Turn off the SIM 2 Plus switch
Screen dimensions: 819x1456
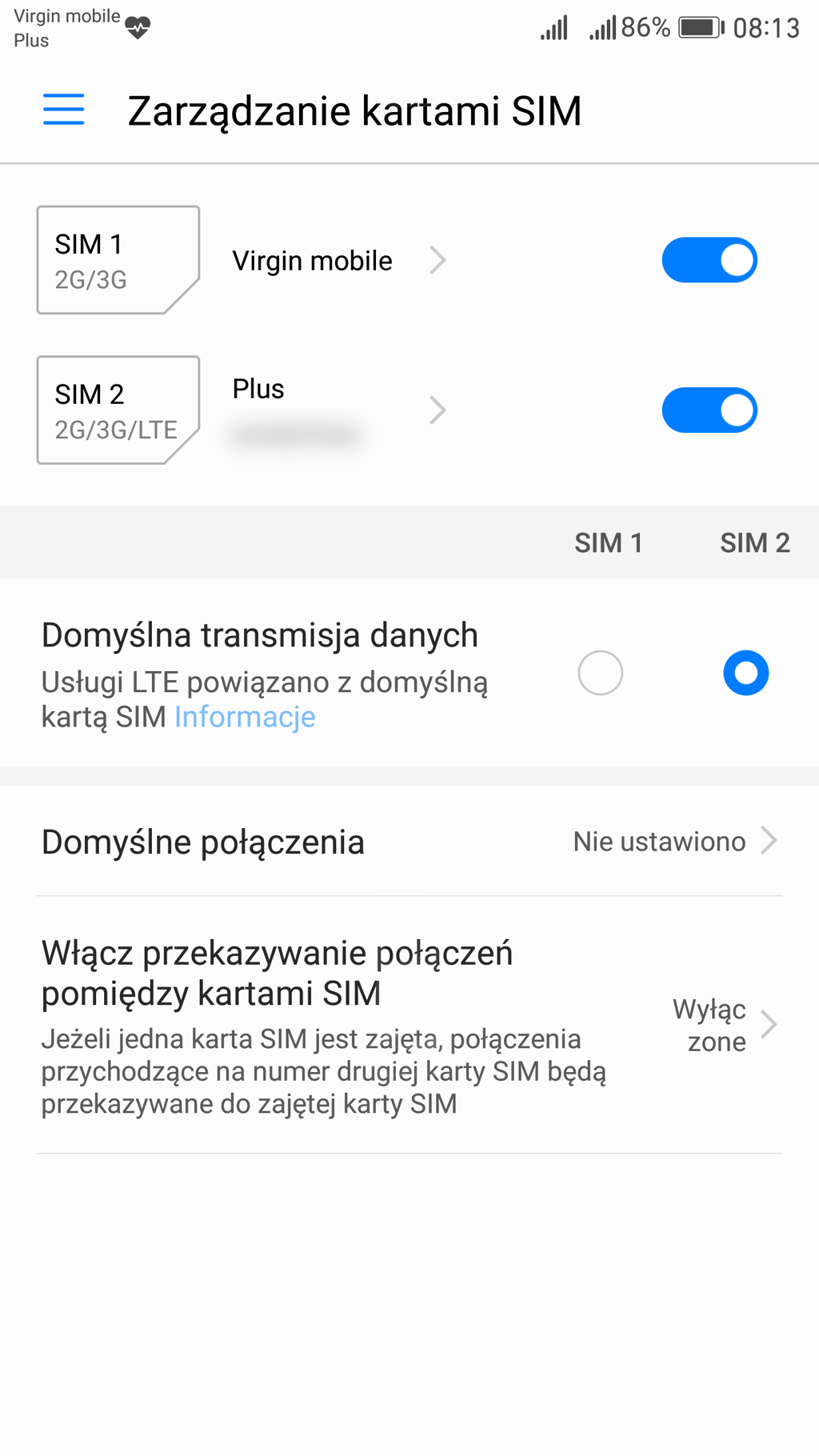pyautogui.click(x=709, y=410)
